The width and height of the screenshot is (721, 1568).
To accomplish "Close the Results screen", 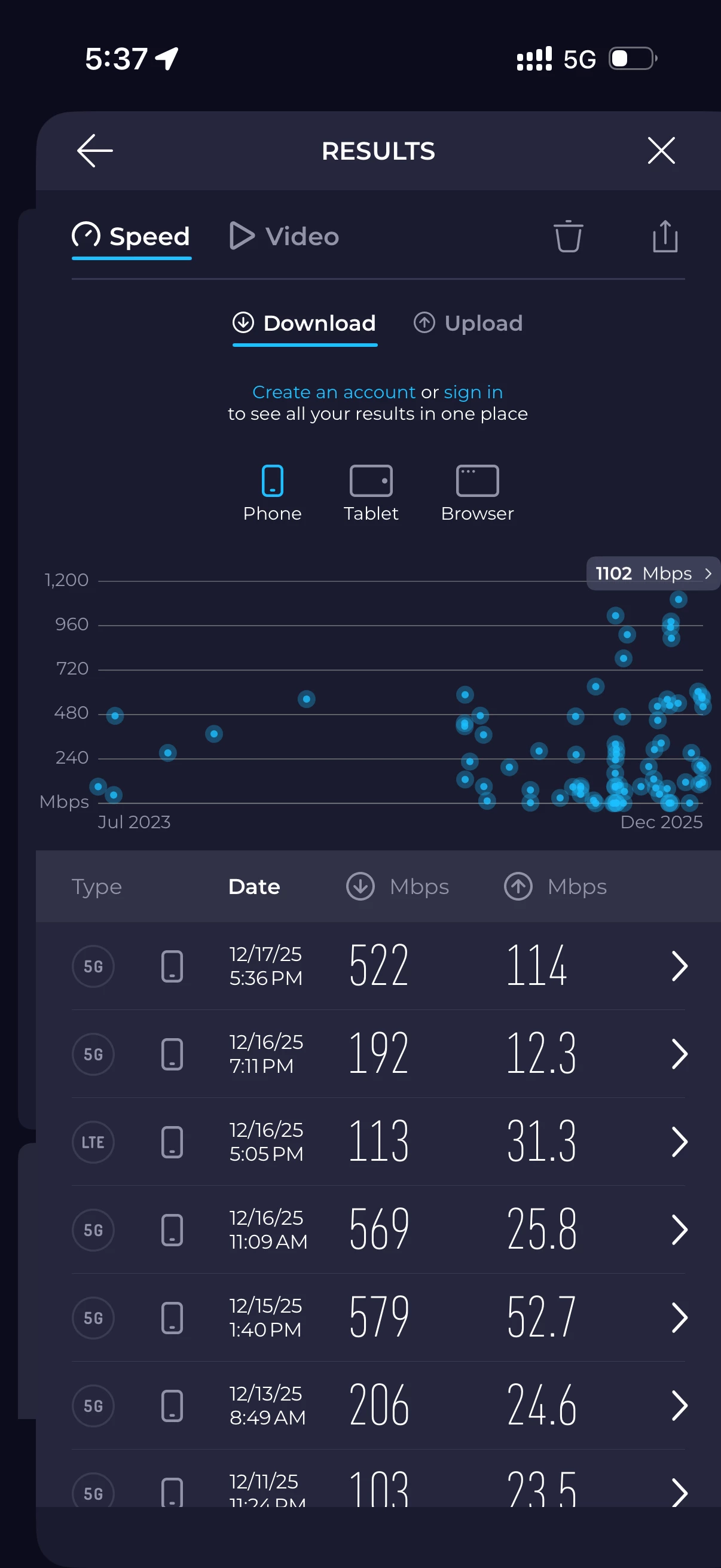I will (x=661, y=150).
